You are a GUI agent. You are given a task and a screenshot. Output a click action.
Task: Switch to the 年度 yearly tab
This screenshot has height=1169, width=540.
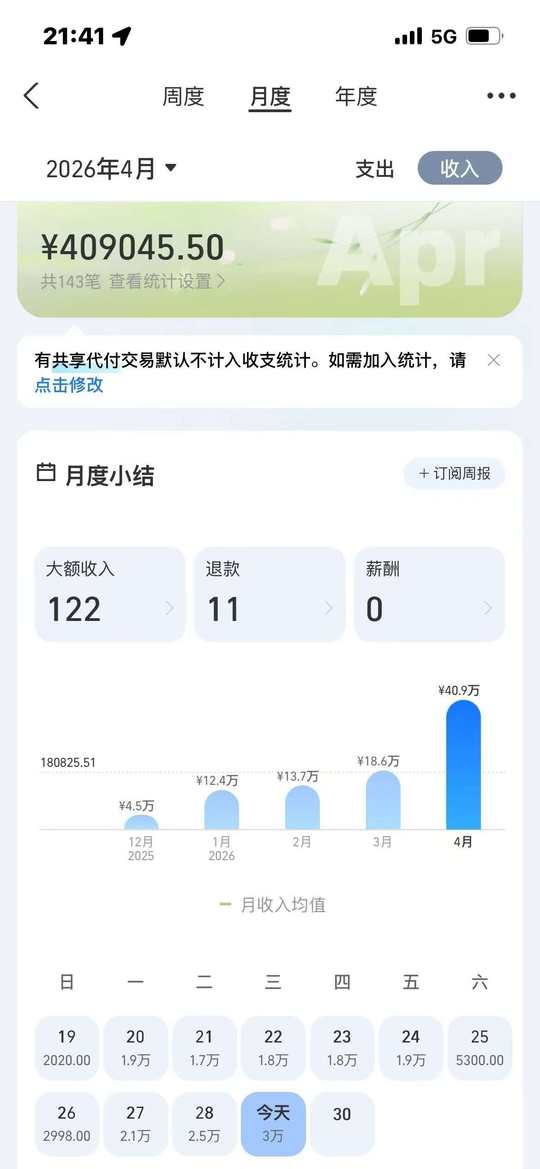tap(356, 96)
